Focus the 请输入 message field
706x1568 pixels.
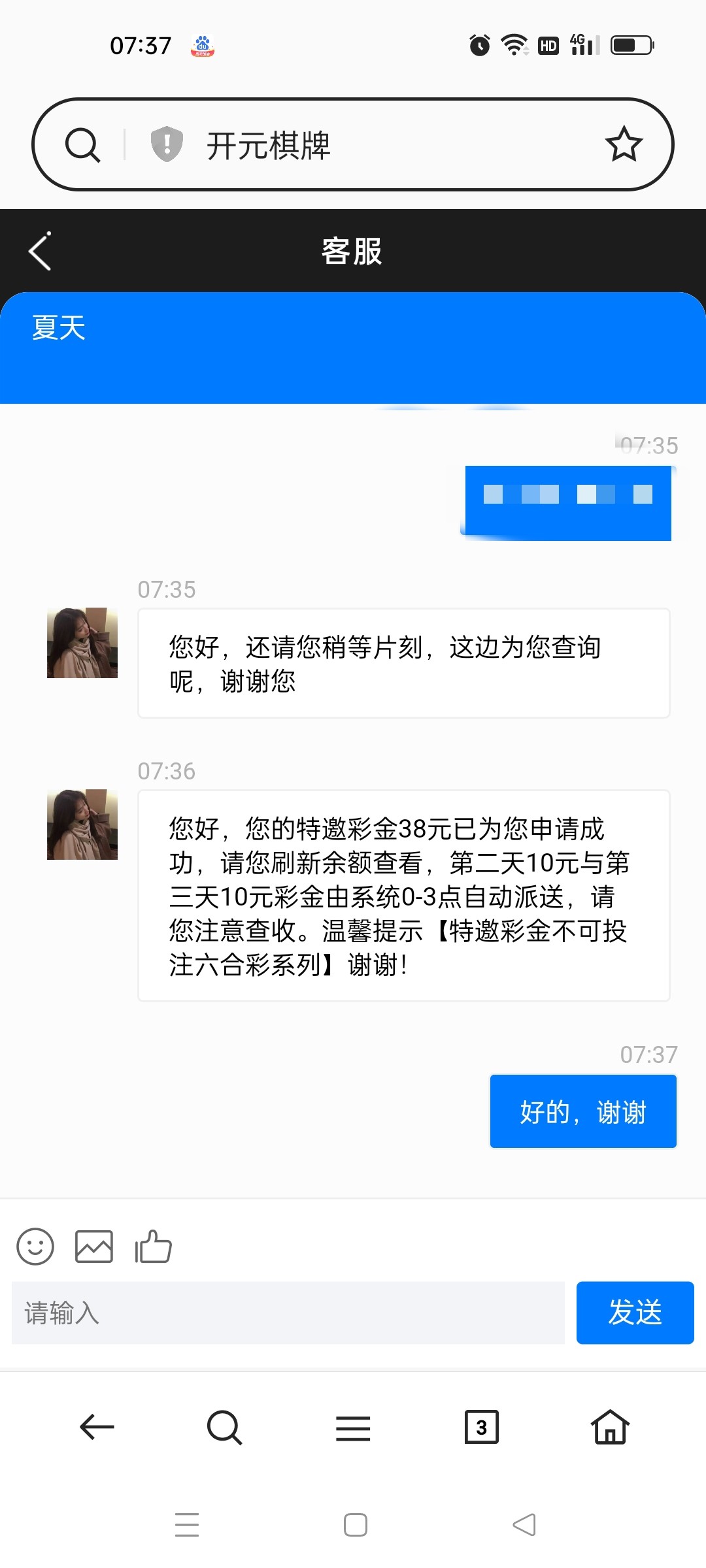[288, 1313]
